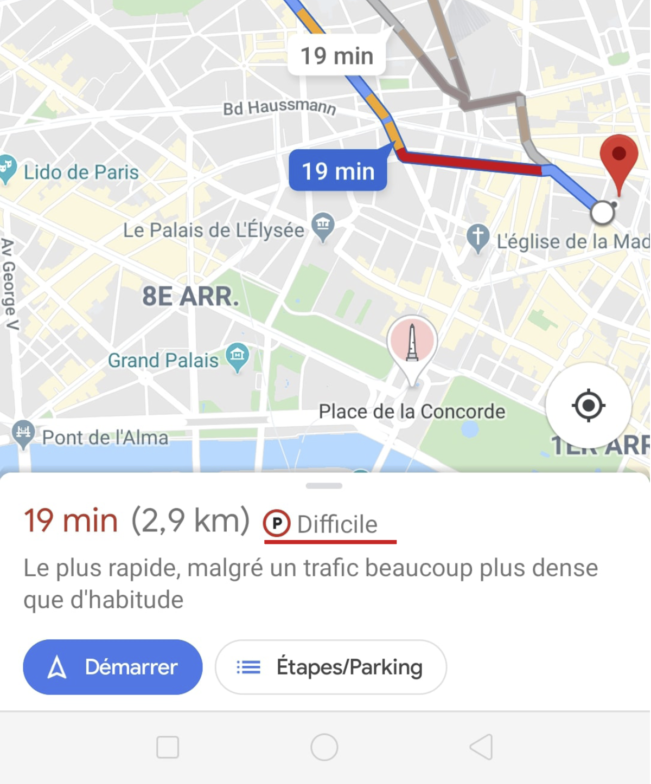Open Étapes/Parking details
Screen dimensions: 651x784
coord(330,667)
